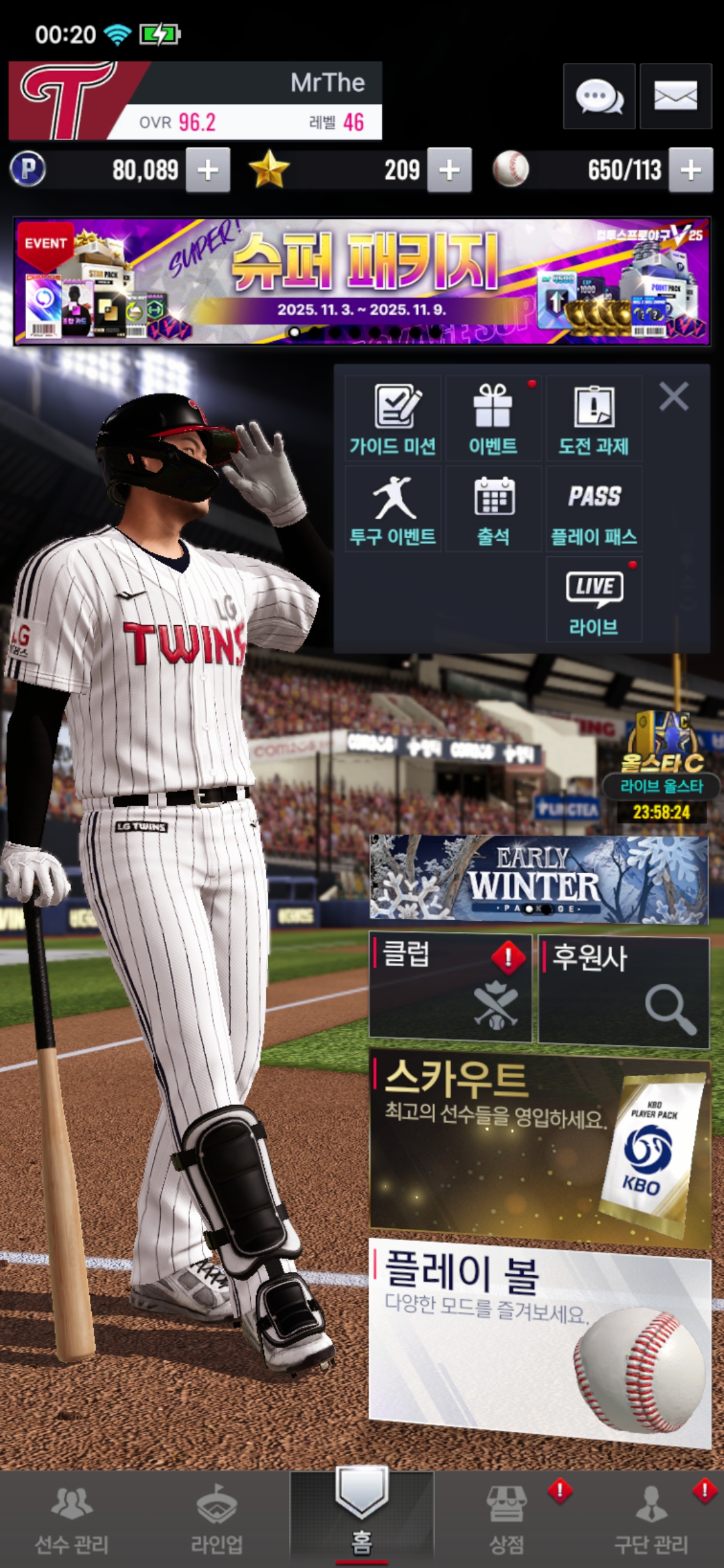Open the mailbox envelope icon
724x1568 pixels.
coord(675,96)
